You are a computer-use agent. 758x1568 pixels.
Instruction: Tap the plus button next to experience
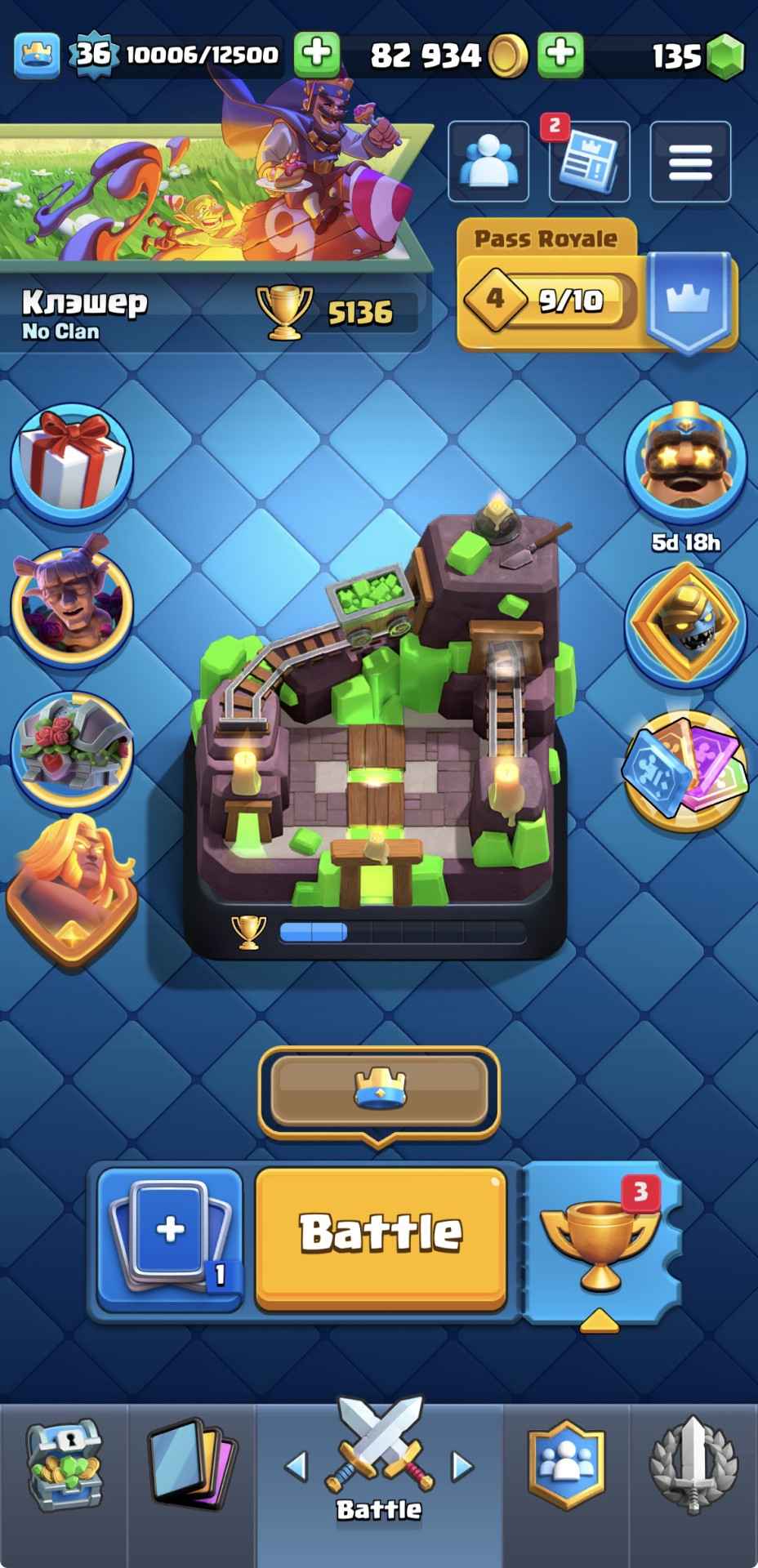(x=316, y=54)
